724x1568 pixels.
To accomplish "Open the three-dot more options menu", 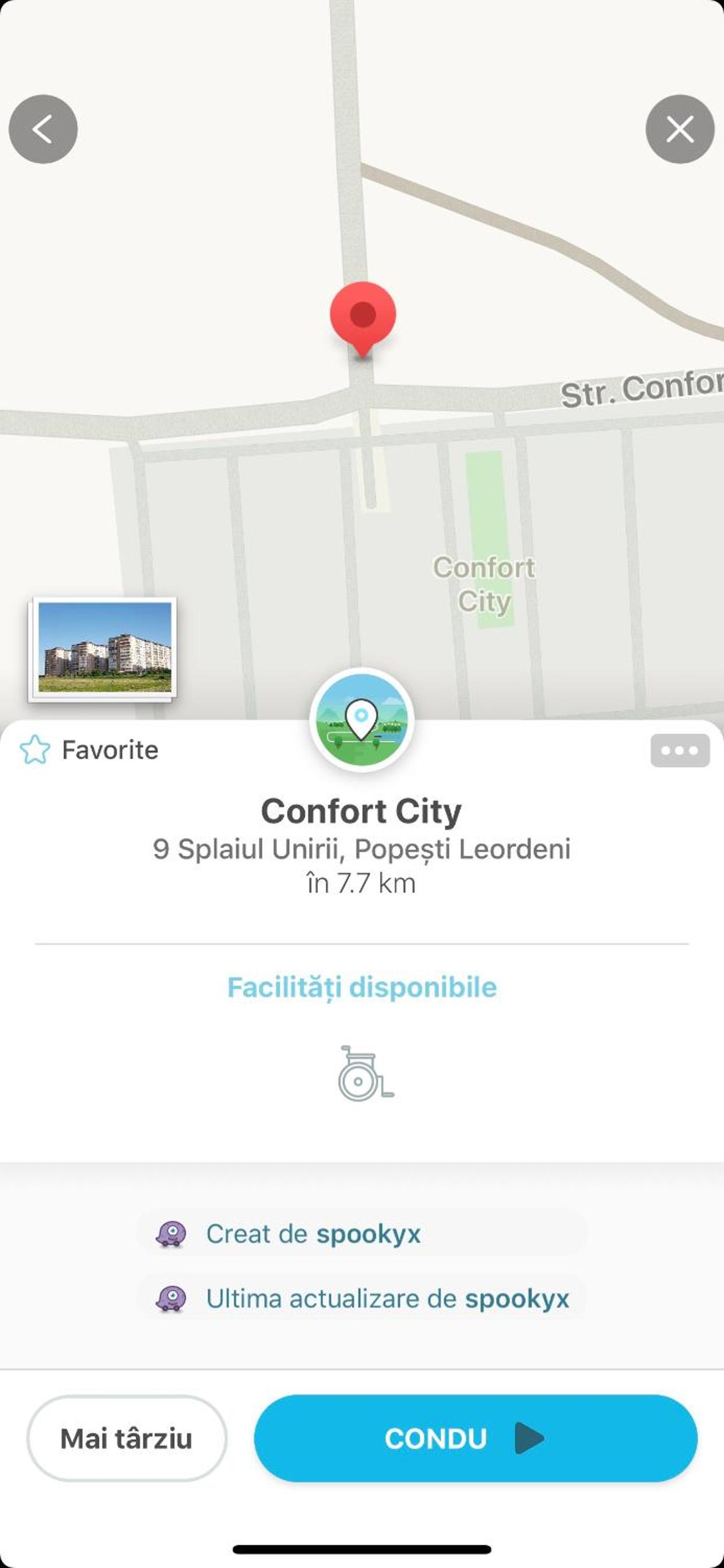I will [x=680, y=751].
